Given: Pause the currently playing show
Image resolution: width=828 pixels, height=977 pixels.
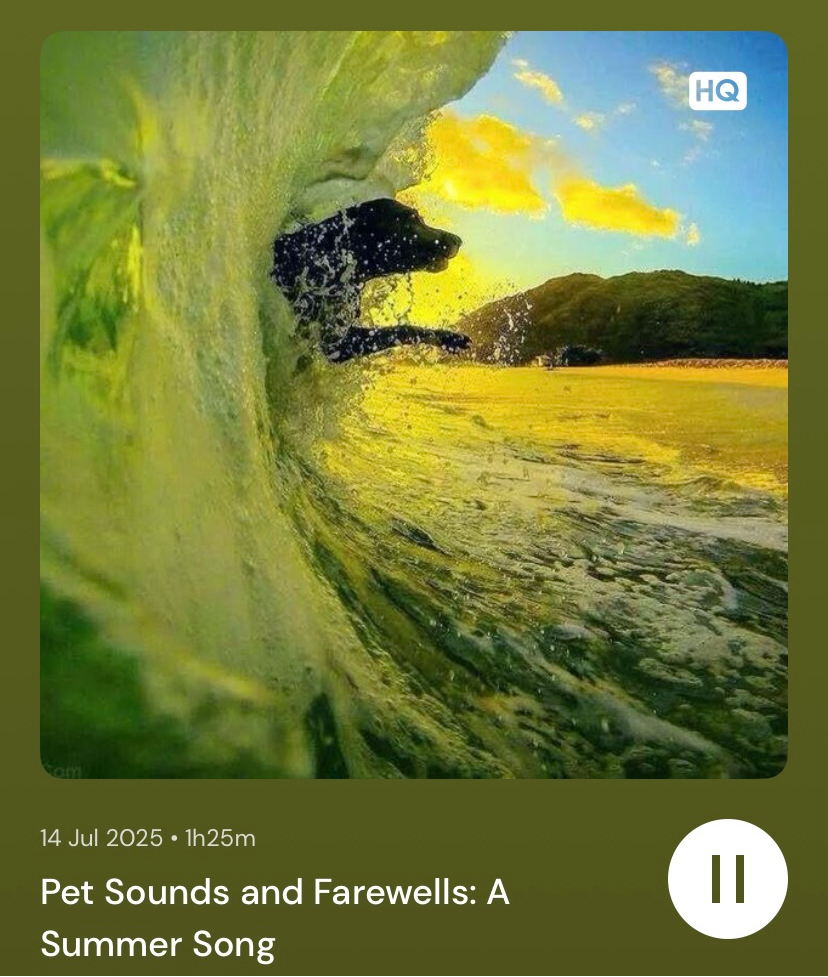Looking at the screenshot, I should click(727, 878).
